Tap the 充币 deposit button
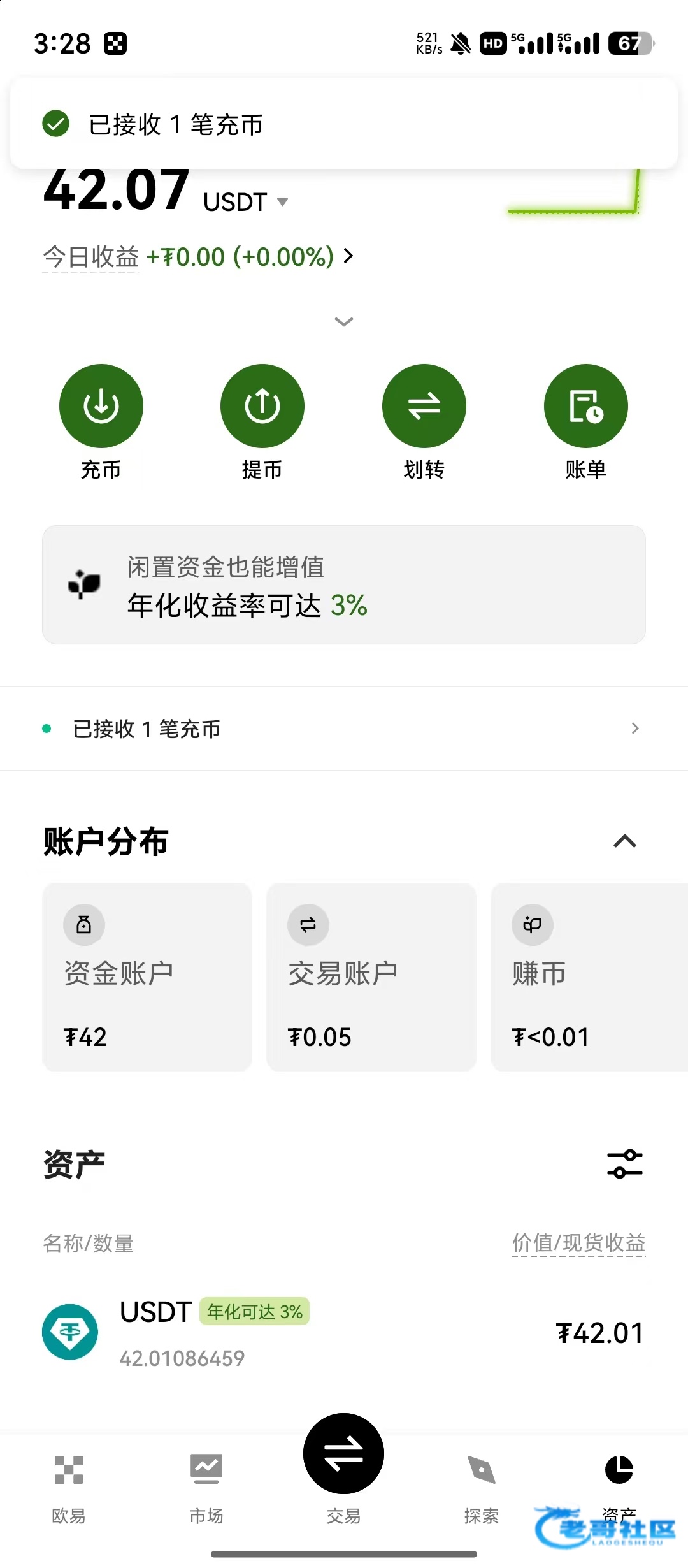The height and width of the screenshot is (1568, 688). click(x=101, y=406)
